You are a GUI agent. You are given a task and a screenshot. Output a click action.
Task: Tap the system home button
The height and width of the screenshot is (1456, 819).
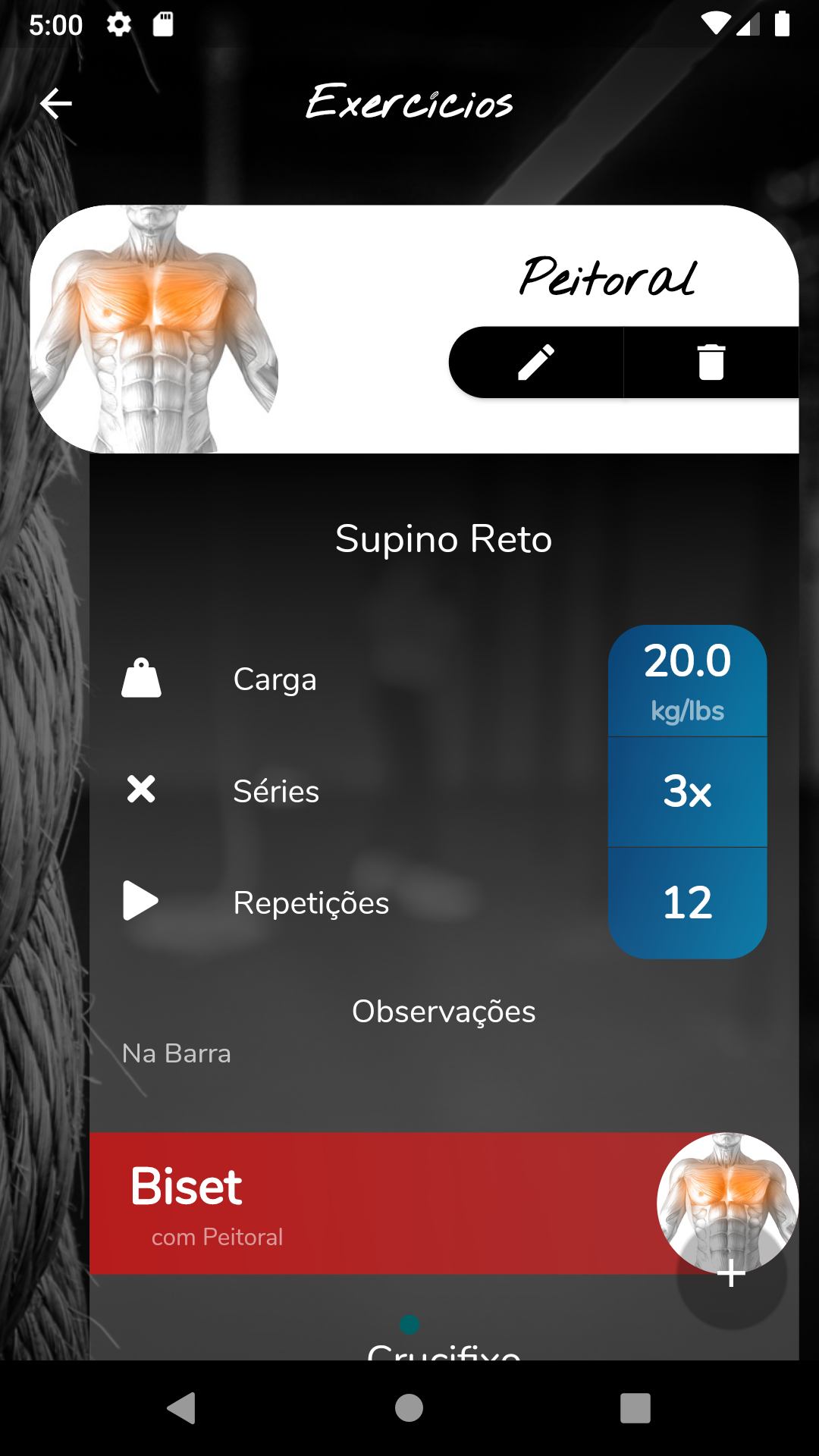[x=409, y=1408]
